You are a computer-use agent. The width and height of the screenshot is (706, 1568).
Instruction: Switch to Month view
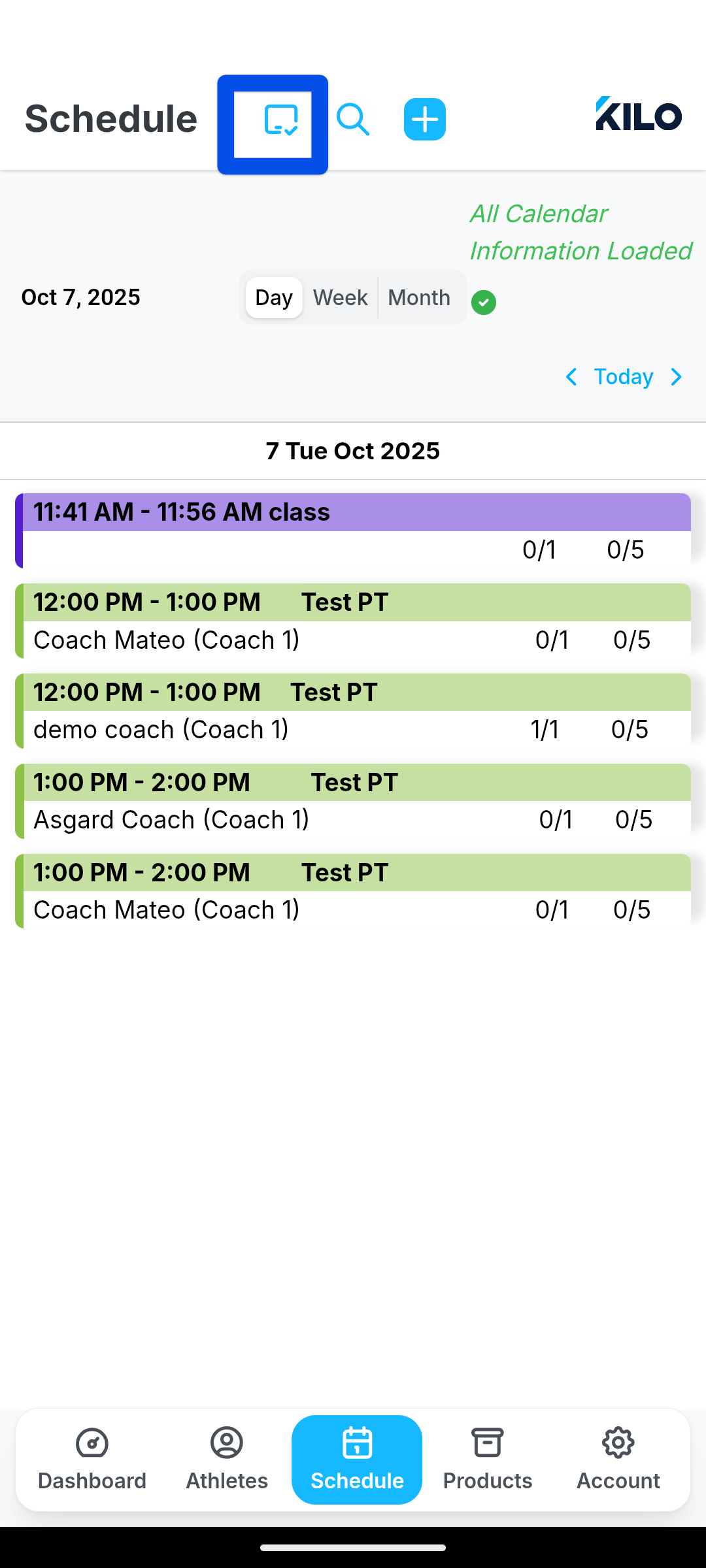point(419,298)
